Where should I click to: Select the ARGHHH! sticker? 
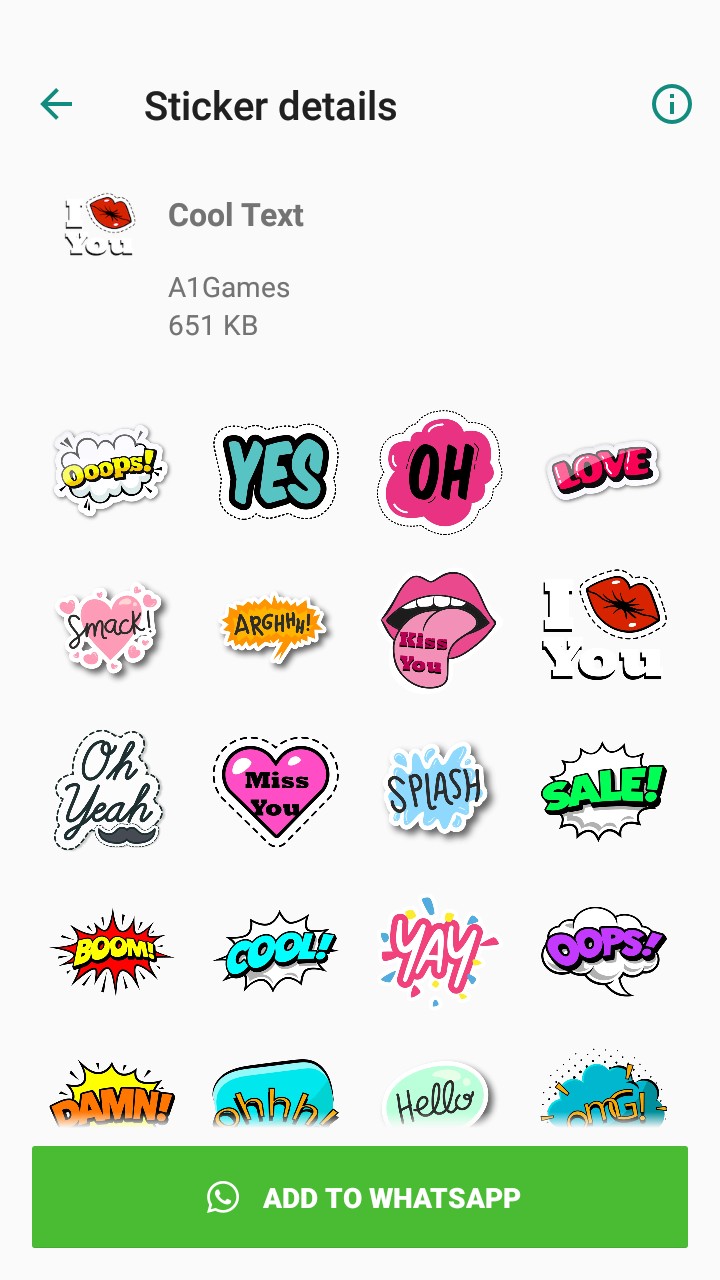(x=273, y=627)
